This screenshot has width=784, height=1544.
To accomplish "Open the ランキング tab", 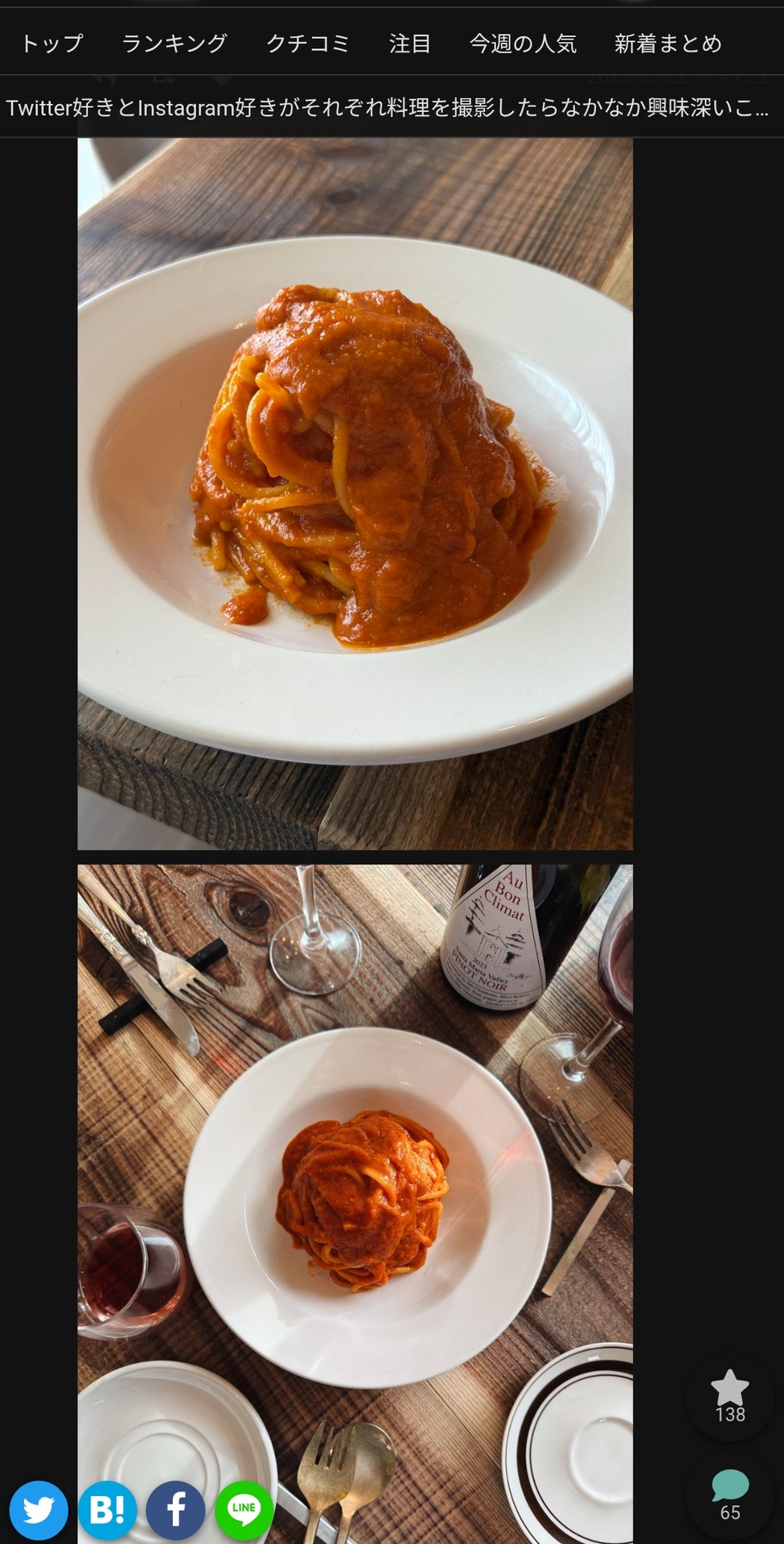I will (175, 43).
